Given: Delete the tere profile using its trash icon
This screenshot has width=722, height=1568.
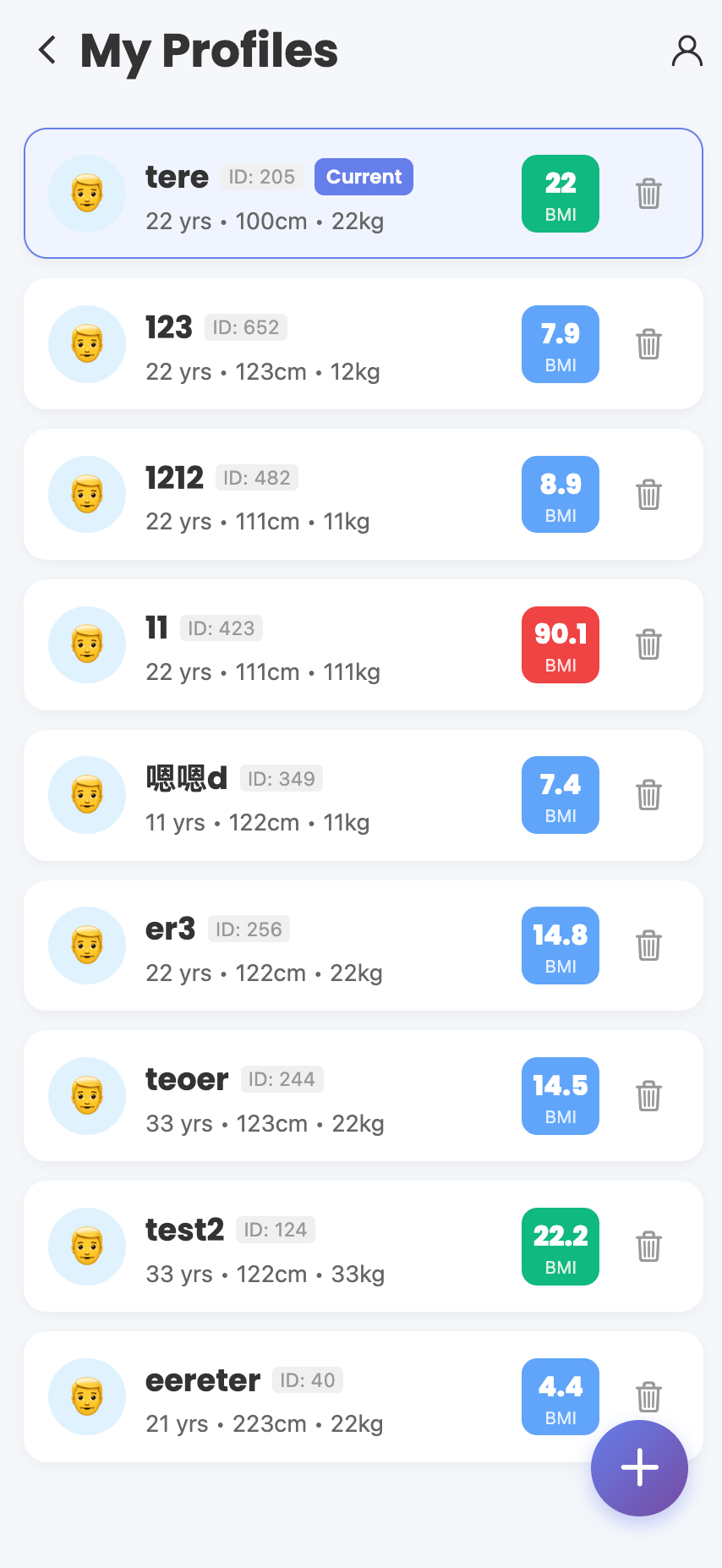Looking at the screenshot, I should pos(648,194).
